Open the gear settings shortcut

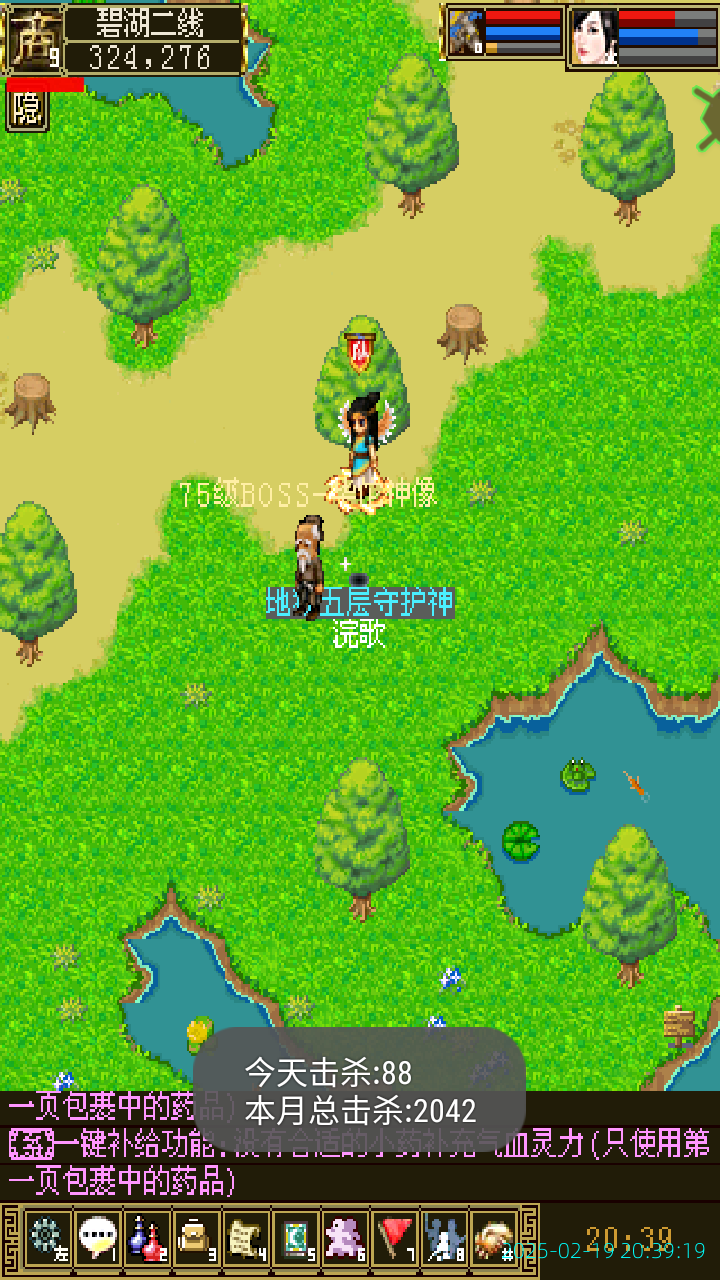point(47,1240)
